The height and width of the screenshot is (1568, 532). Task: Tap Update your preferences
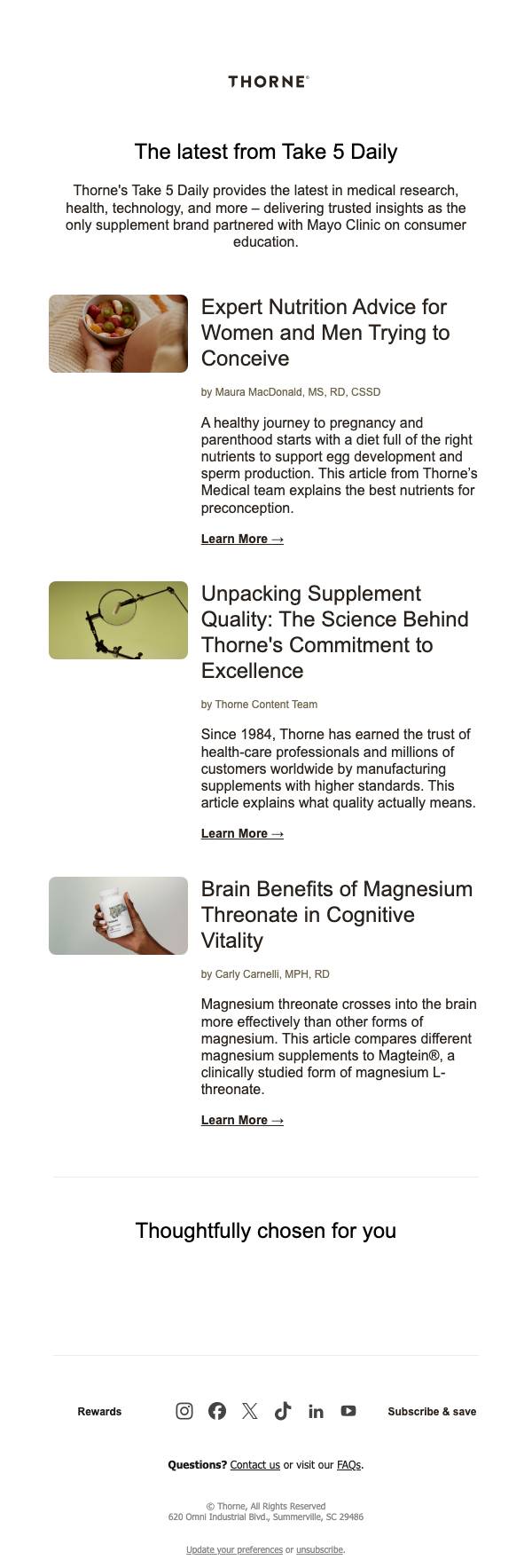pos(234,1549)
